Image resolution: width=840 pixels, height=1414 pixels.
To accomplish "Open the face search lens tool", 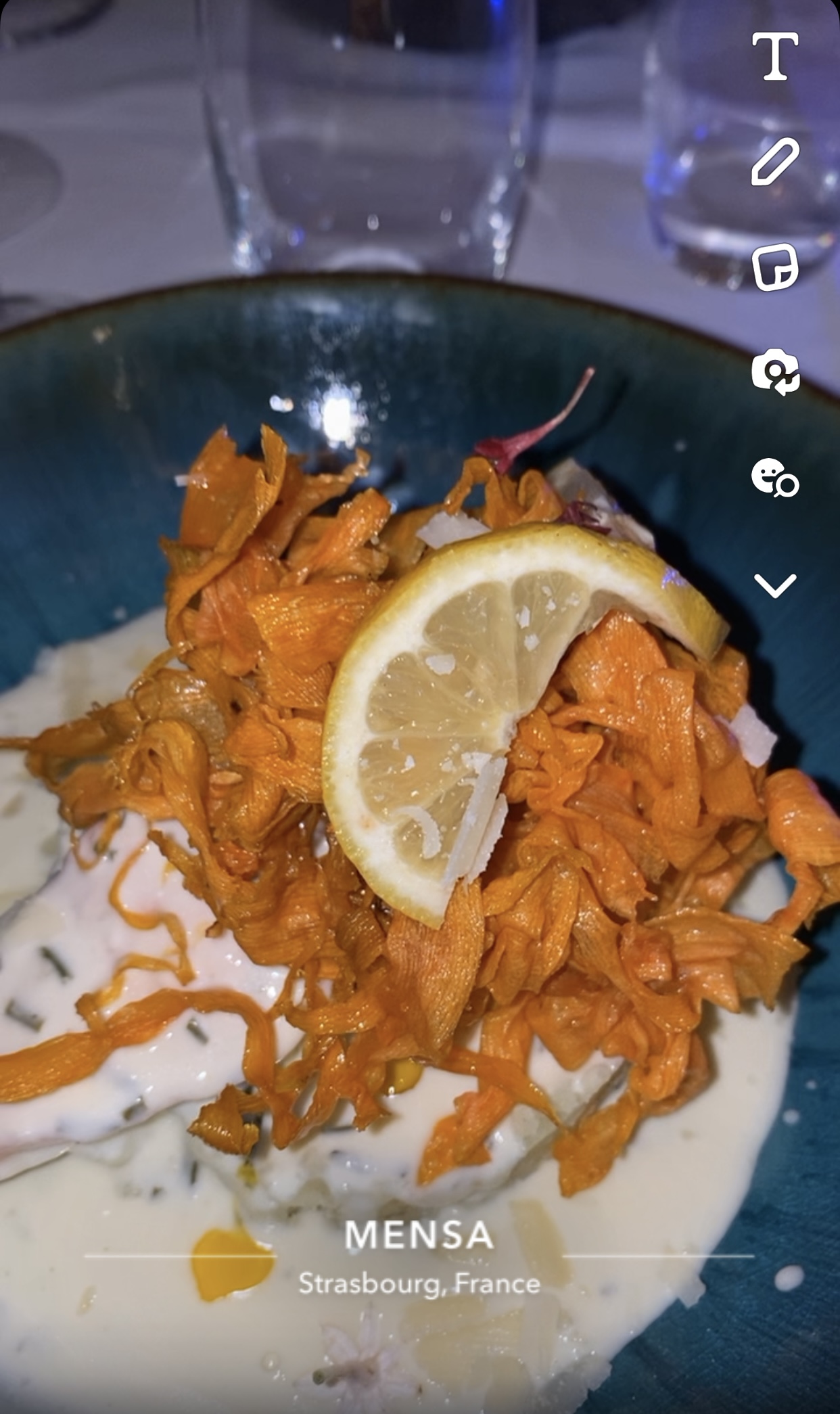I will [x=775, y=477].
